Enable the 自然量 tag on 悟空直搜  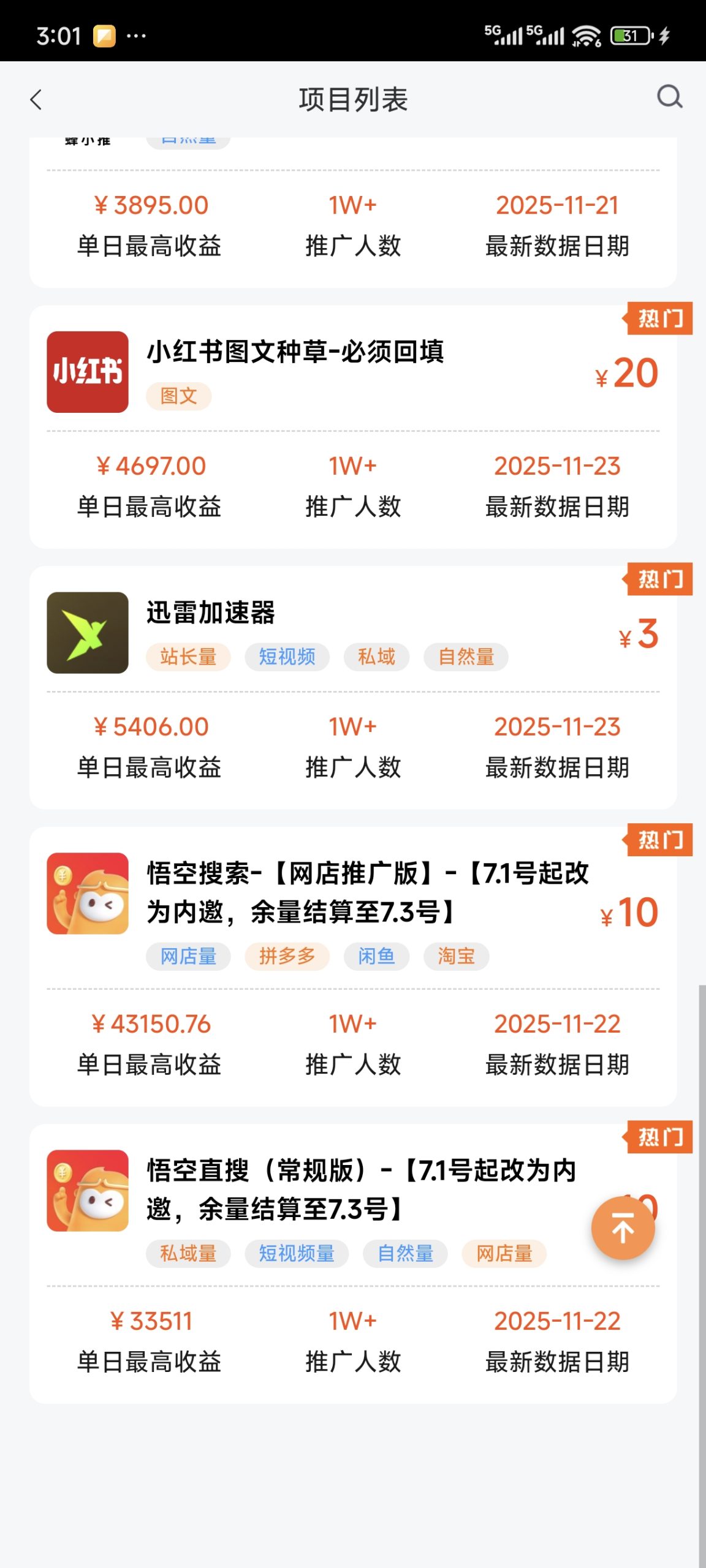405,1253
